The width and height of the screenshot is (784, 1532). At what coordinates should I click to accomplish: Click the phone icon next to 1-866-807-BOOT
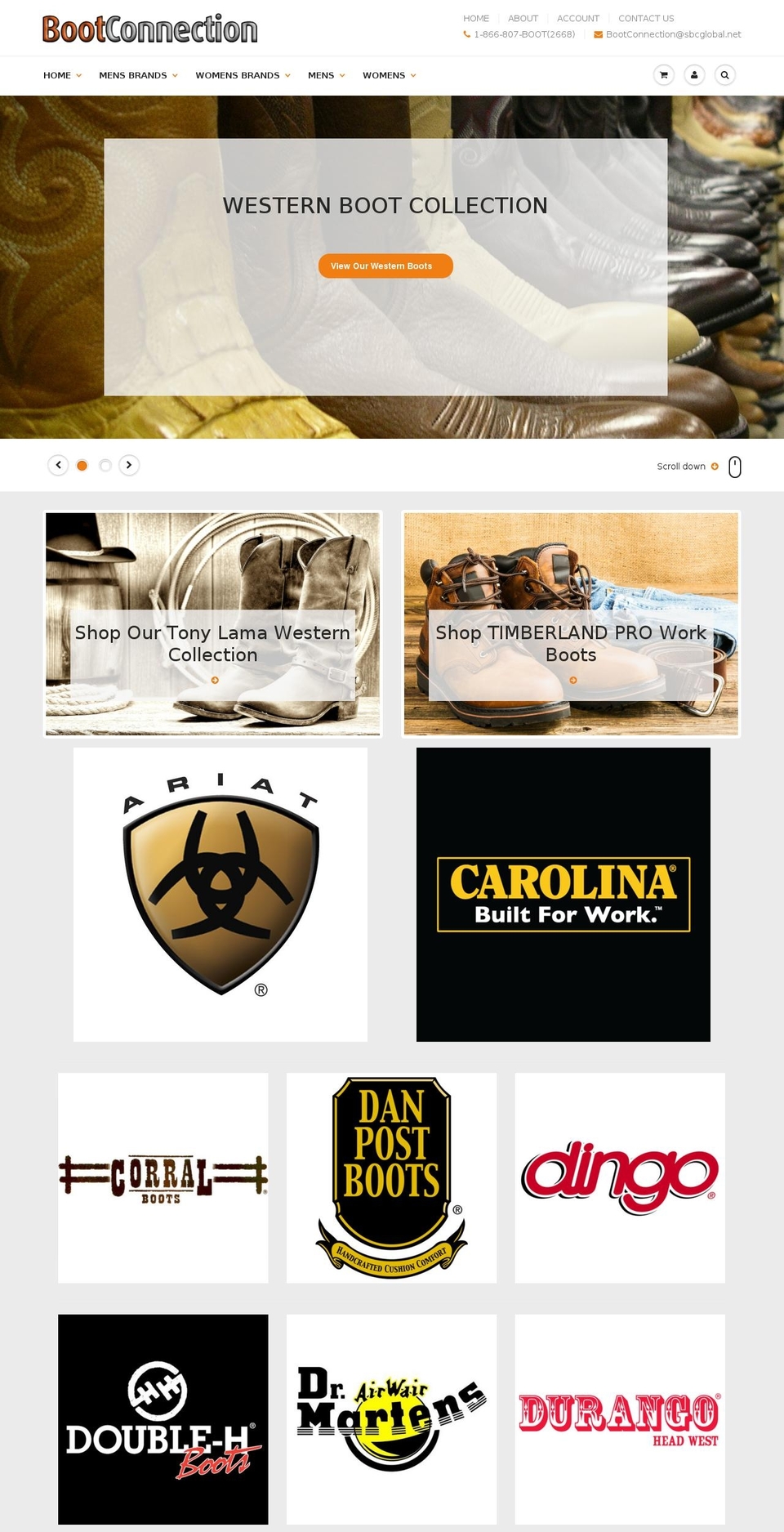[465, 34]
